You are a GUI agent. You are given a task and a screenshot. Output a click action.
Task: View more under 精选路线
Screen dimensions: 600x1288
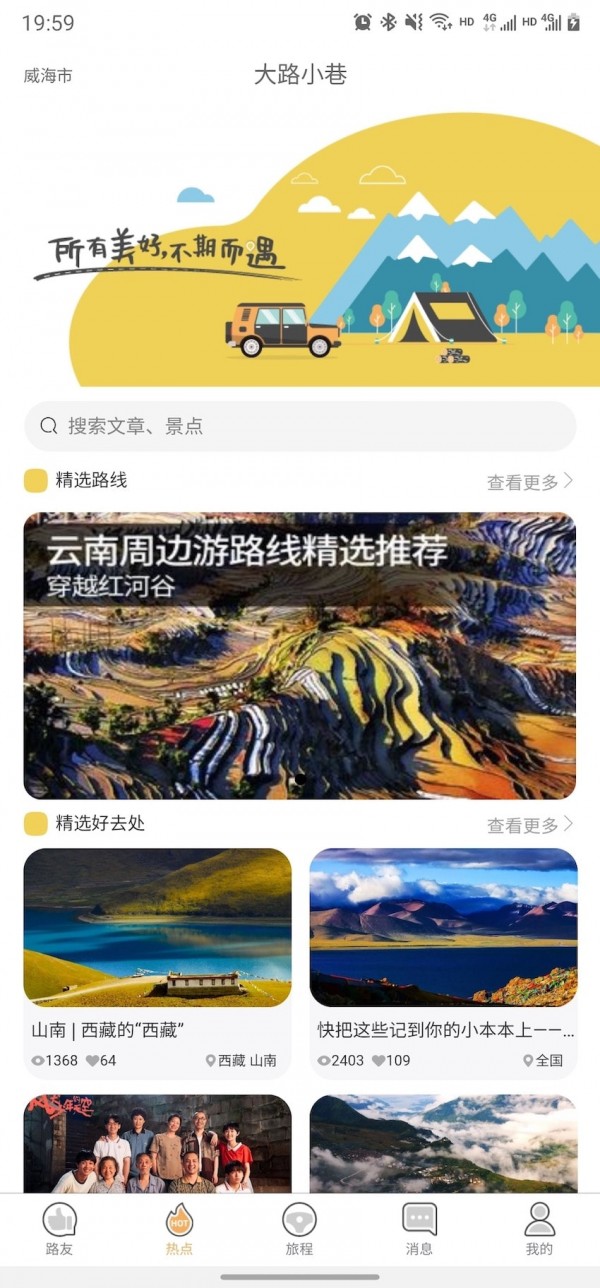click(x=529, y=482)
